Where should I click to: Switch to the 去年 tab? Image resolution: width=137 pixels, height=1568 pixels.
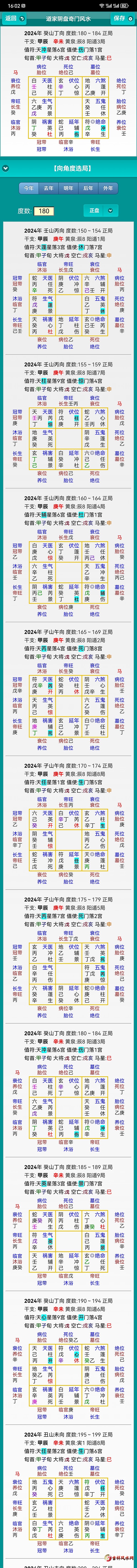coord(49,188)
